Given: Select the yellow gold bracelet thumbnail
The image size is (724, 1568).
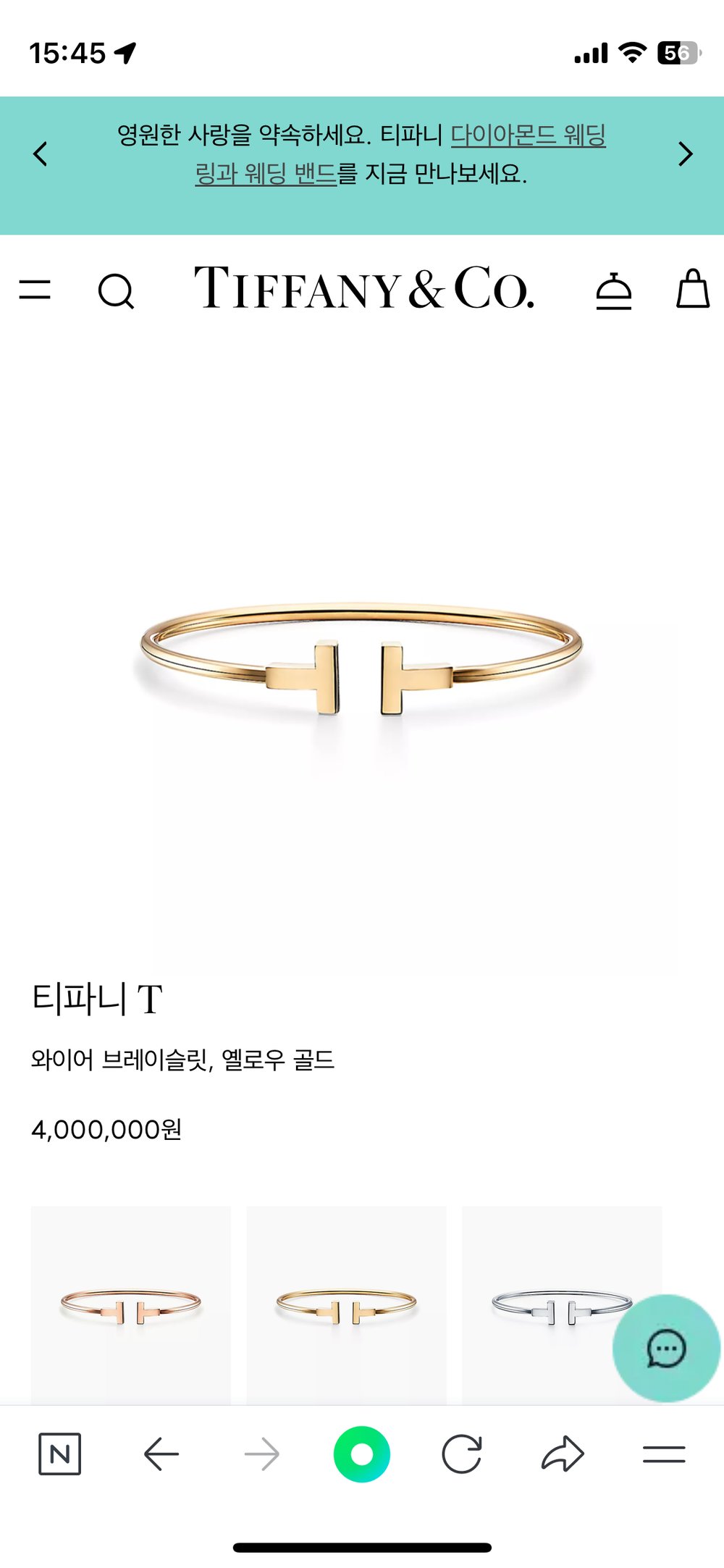Looking at the screenshot, I should click(346, 1305).
